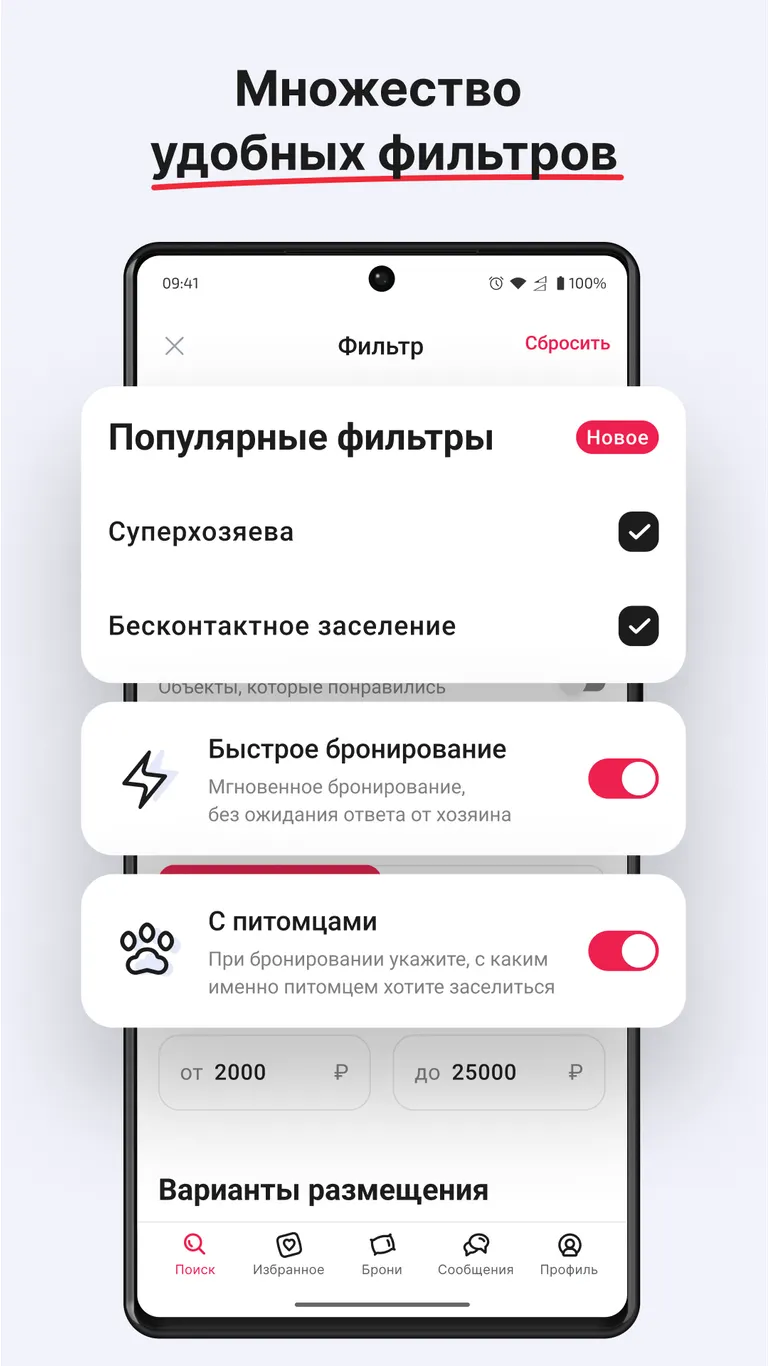The image size is (768, 1366).
Task: Open the Сообщения messages icon
Action: pyautogui.click(x=475, y=1243)
